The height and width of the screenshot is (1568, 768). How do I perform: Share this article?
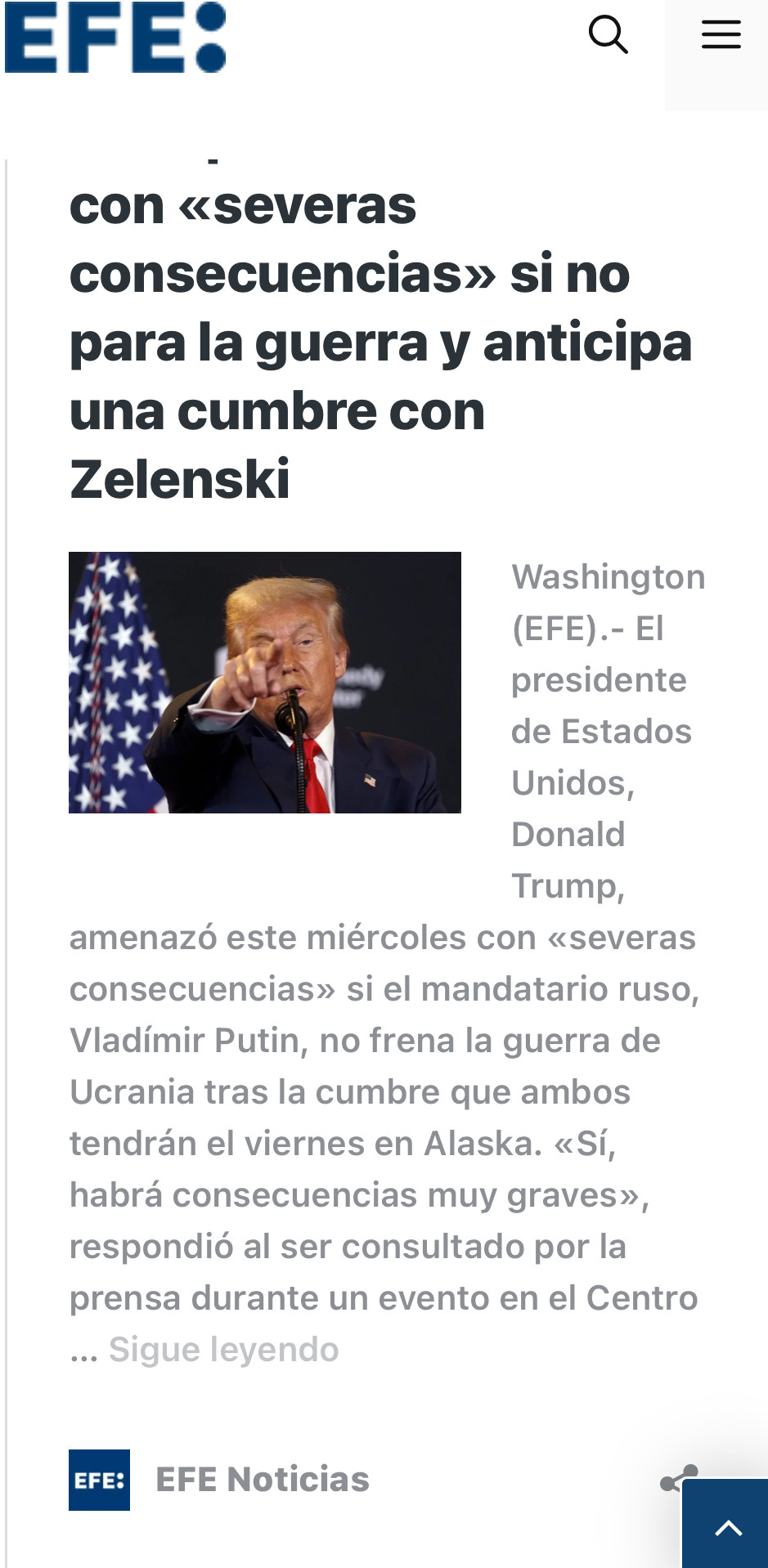[671, 1480]
